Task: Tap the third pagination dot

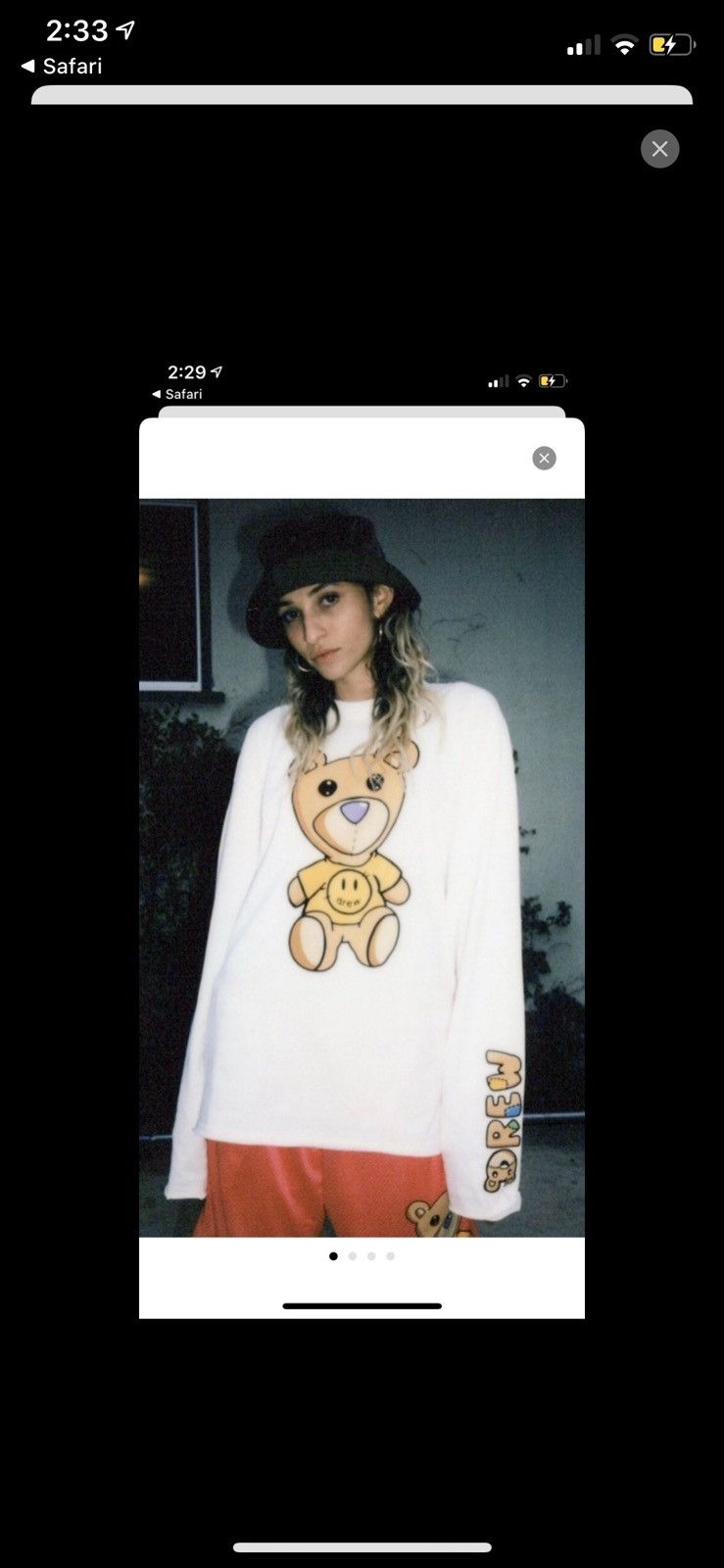Action: [371, 1255]
